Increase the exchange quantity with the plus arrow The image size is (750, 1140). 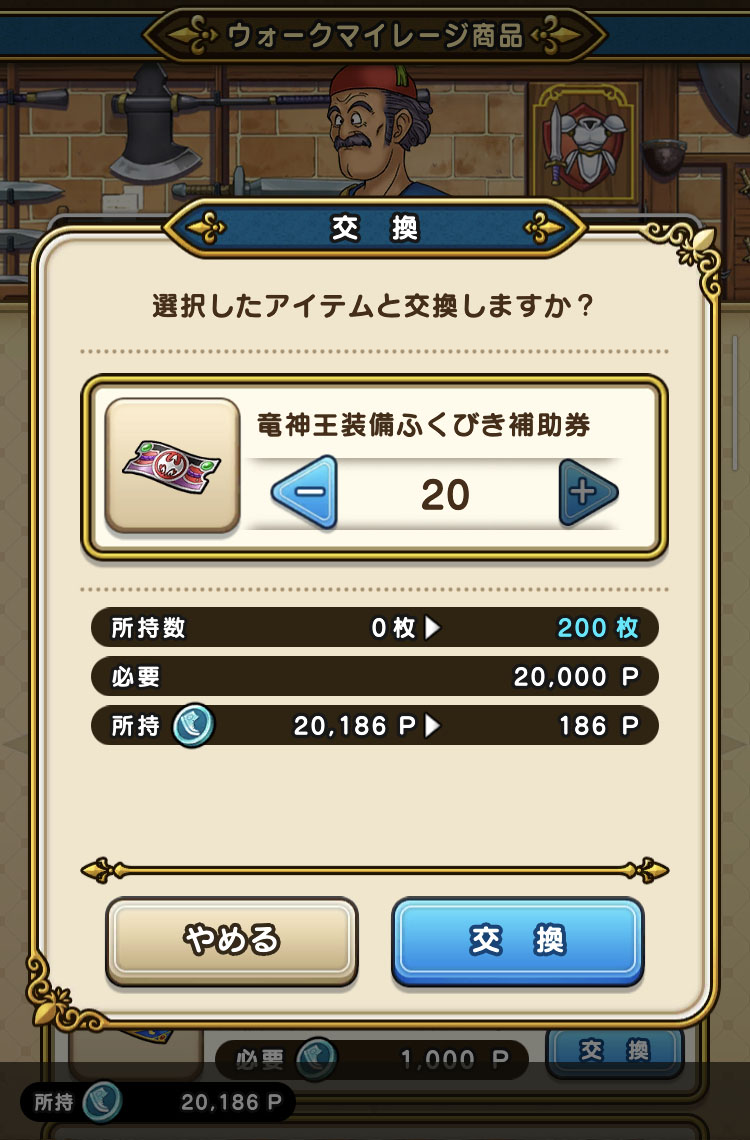click(x=587, y=494)
